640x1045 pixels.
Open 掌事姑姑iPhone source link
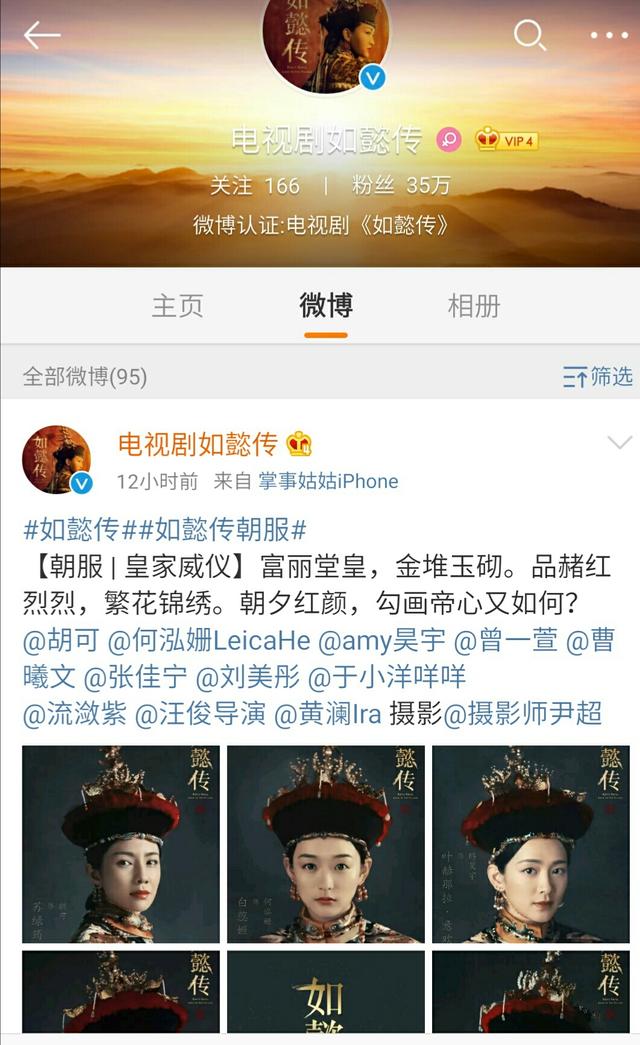(328, 481)
